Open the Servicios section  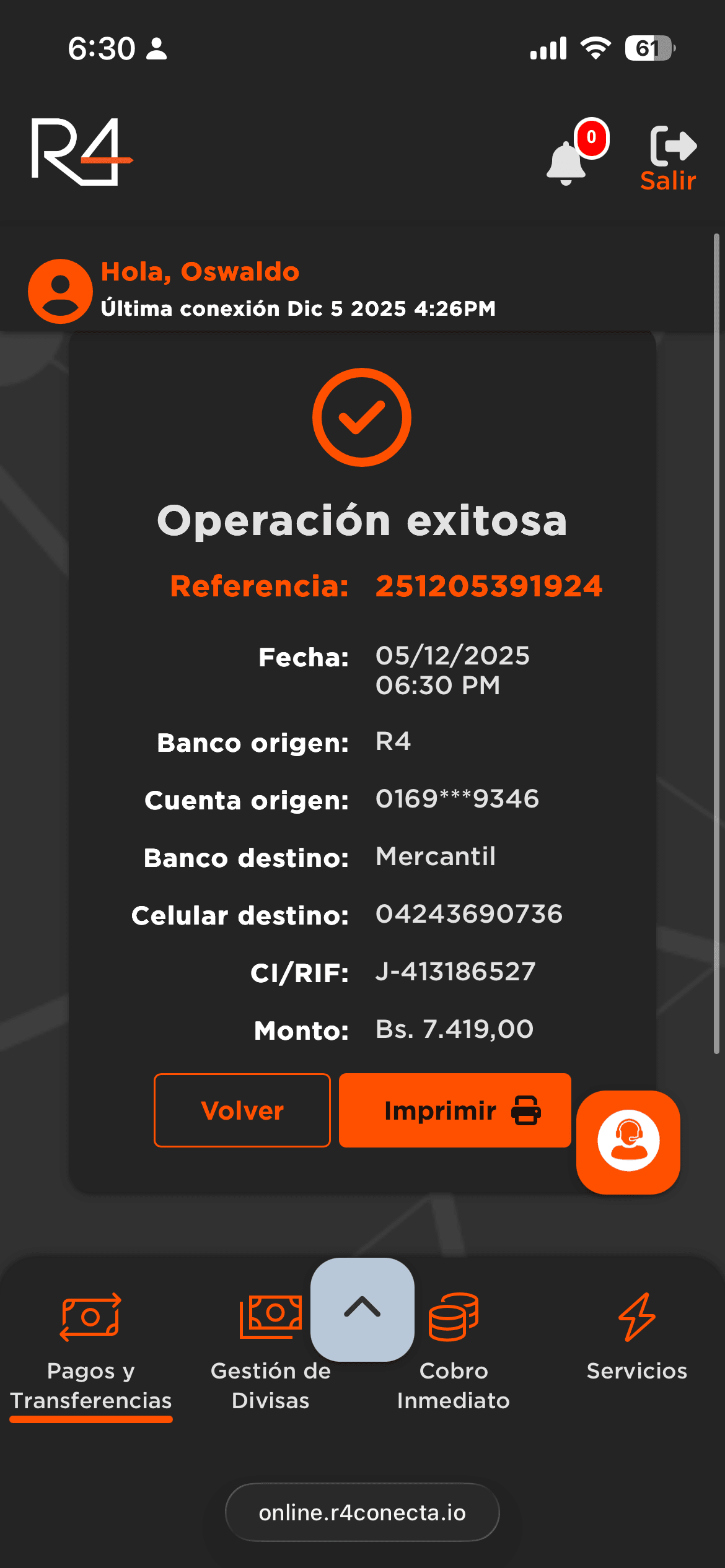click(x=636, y=1338)
